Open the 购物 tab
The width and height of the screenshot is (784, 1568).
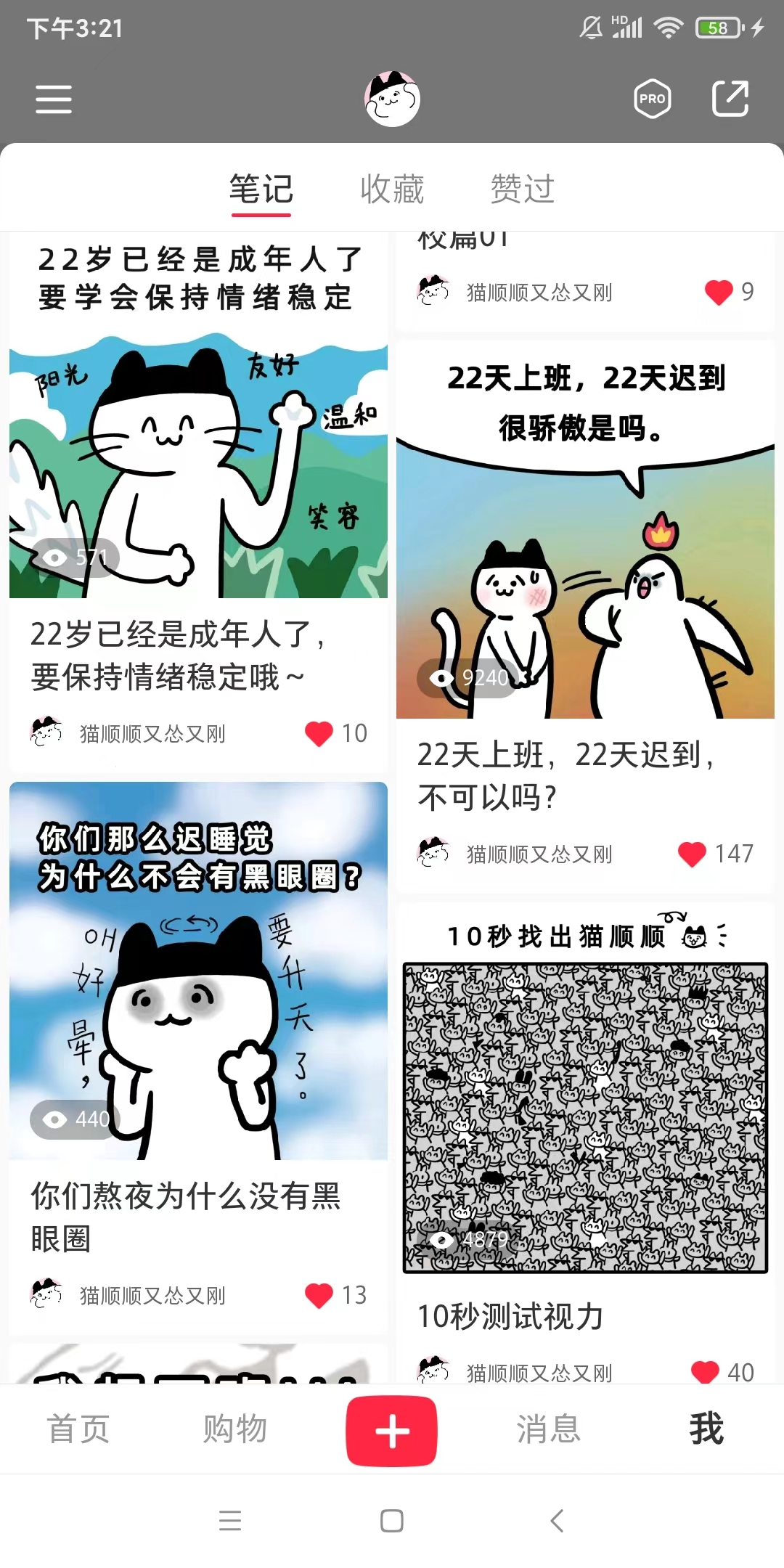(235, 1429)
